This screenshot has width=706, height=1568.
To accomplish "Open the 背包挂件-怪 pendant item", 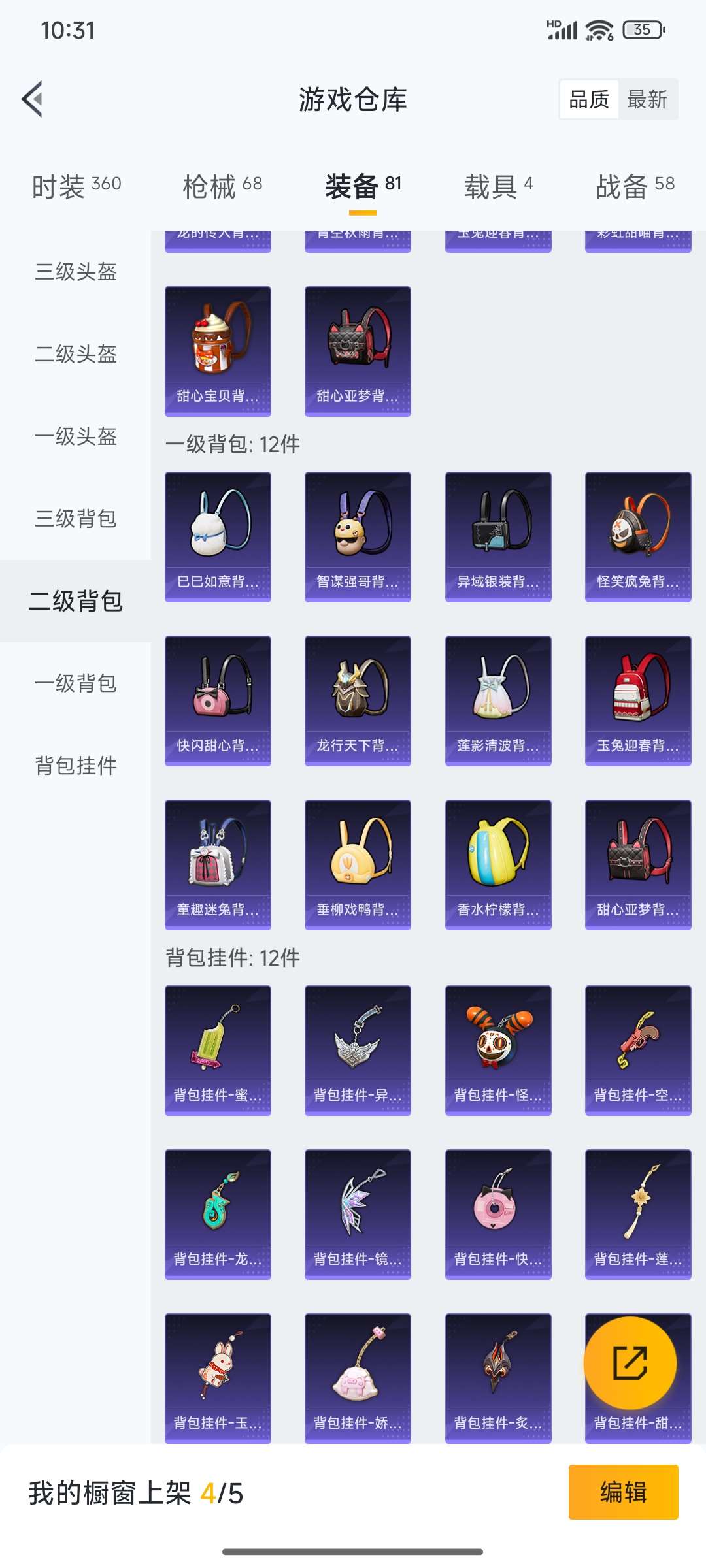I will (498, 1050).
